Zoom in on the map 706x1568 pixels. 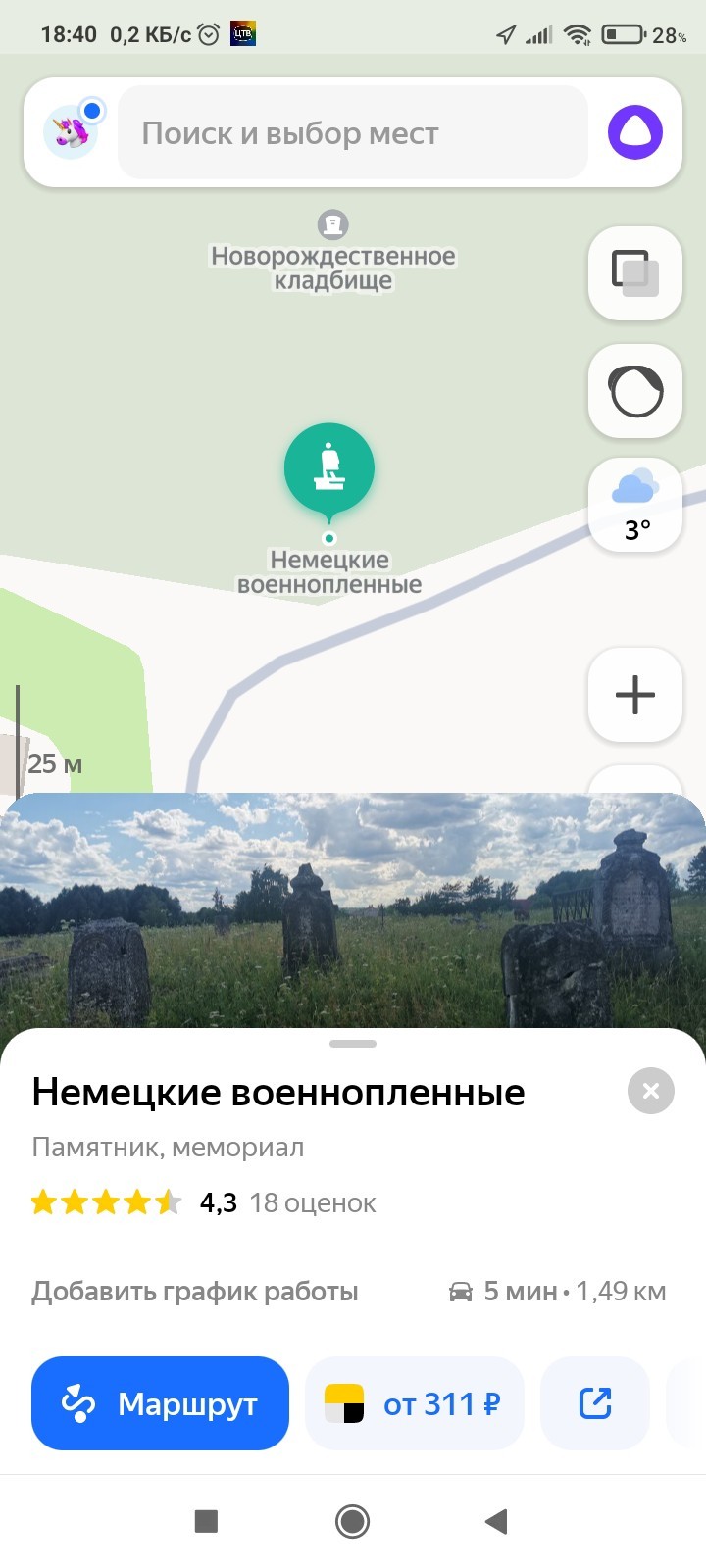tap(635, 695)
